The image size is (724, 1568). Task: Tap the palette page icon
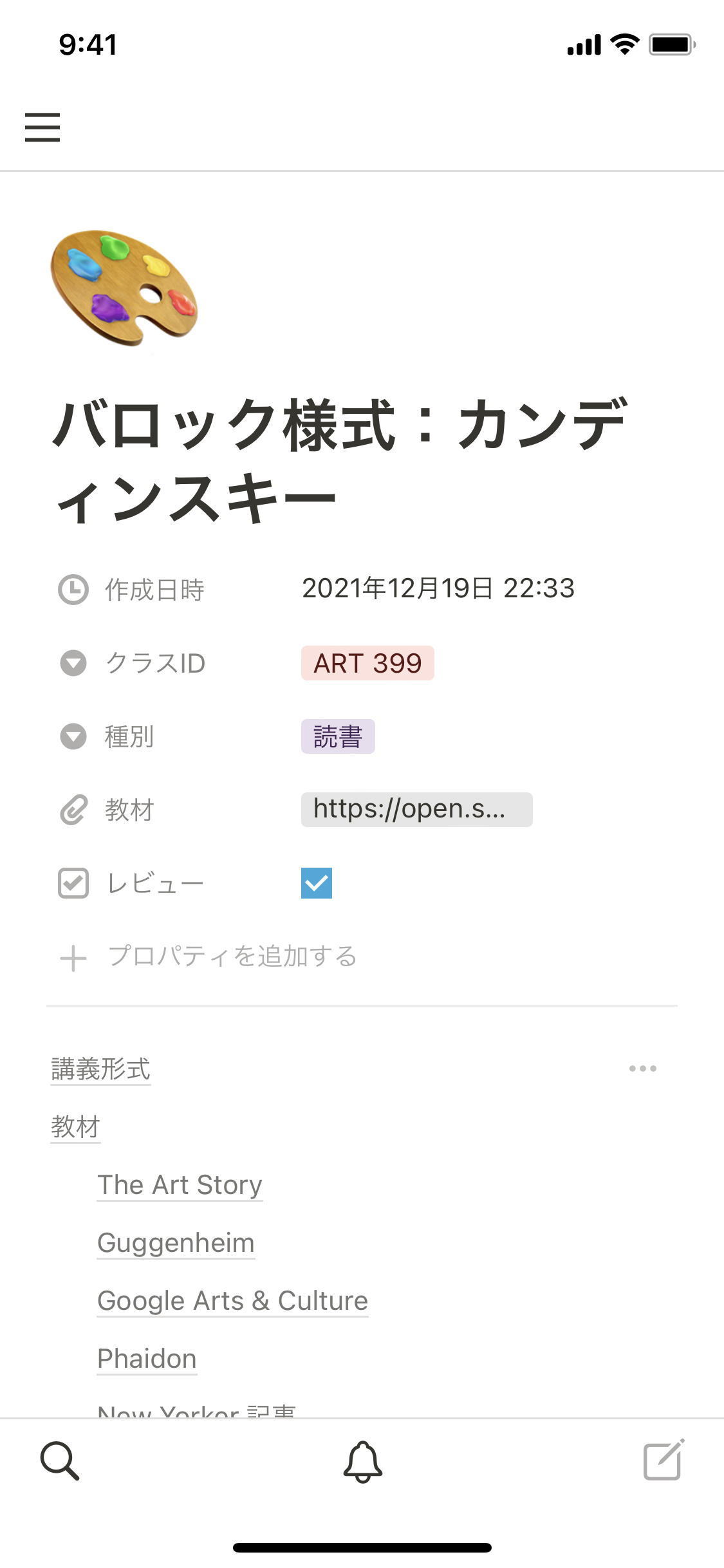coord(124,288)
